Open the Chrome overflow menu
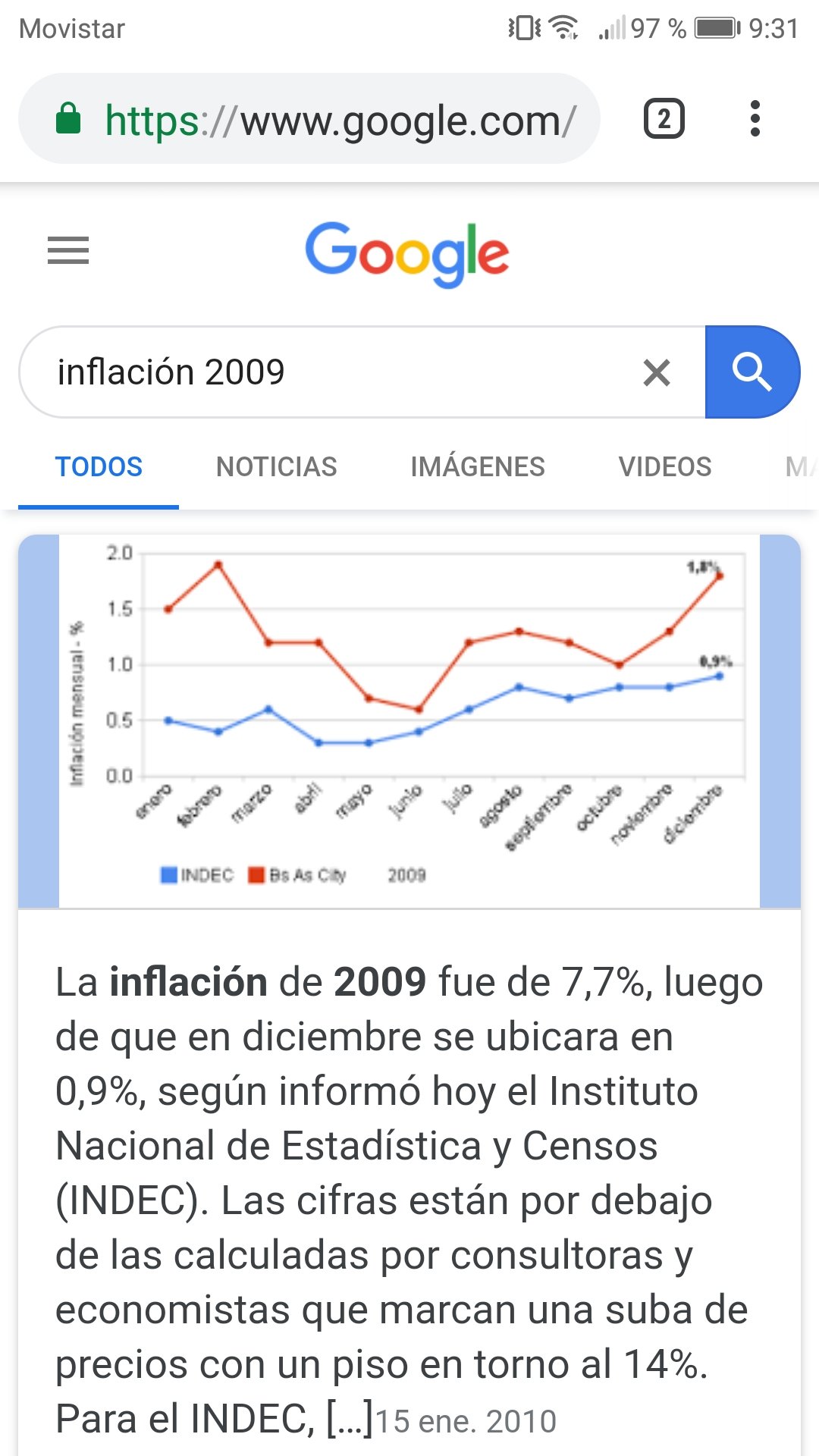 [x=754, y=119]
